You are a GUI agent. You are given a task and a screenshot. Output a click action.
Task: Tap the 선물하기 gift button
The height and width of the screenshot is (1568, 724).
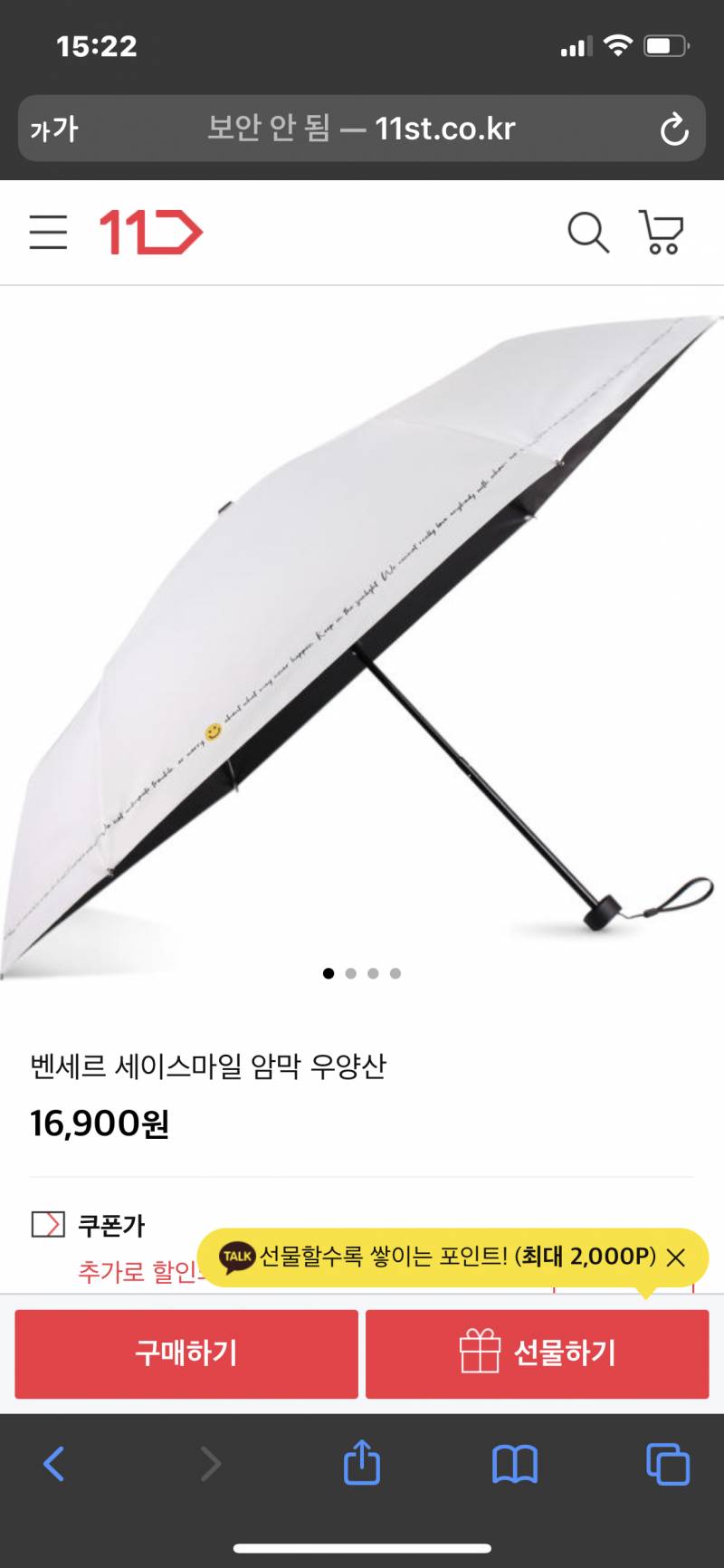pyautogui.click(x=536, y=1353)
